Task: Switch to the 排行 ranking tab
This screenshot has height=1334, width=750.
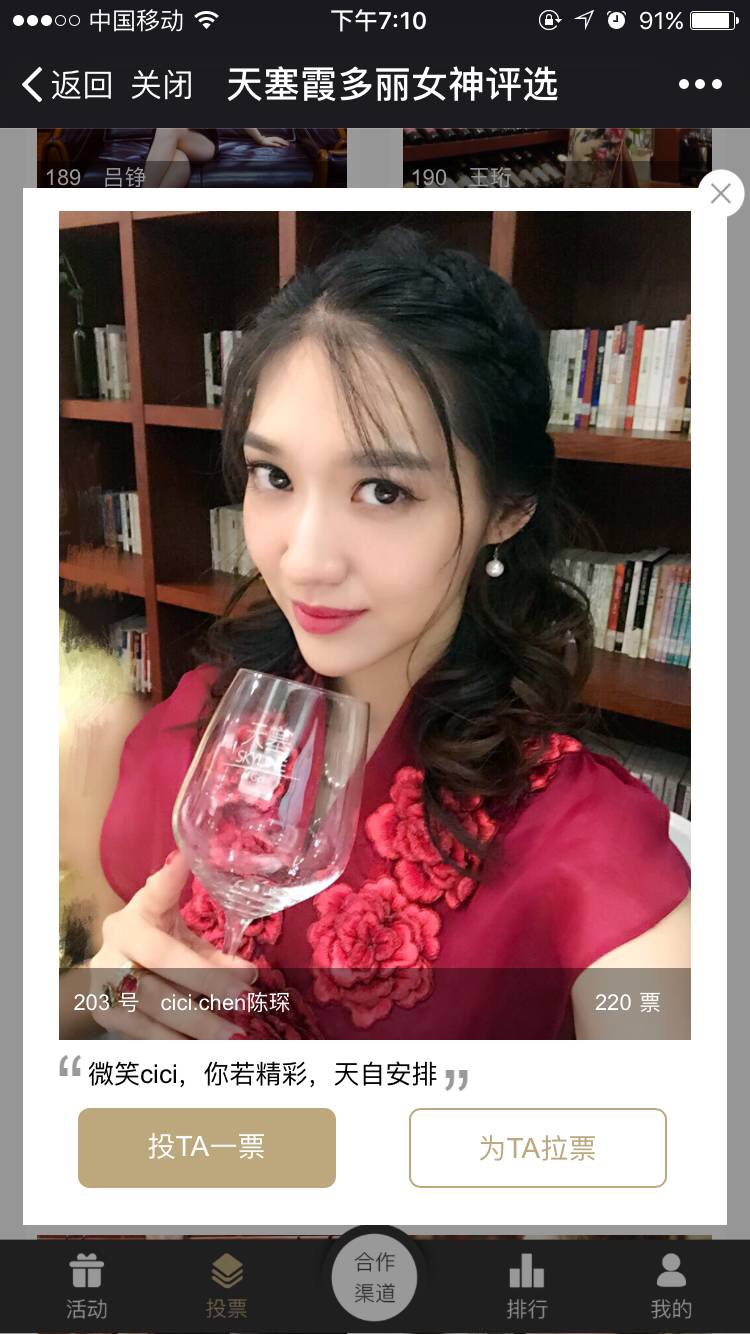Action: pos(526,1287)
